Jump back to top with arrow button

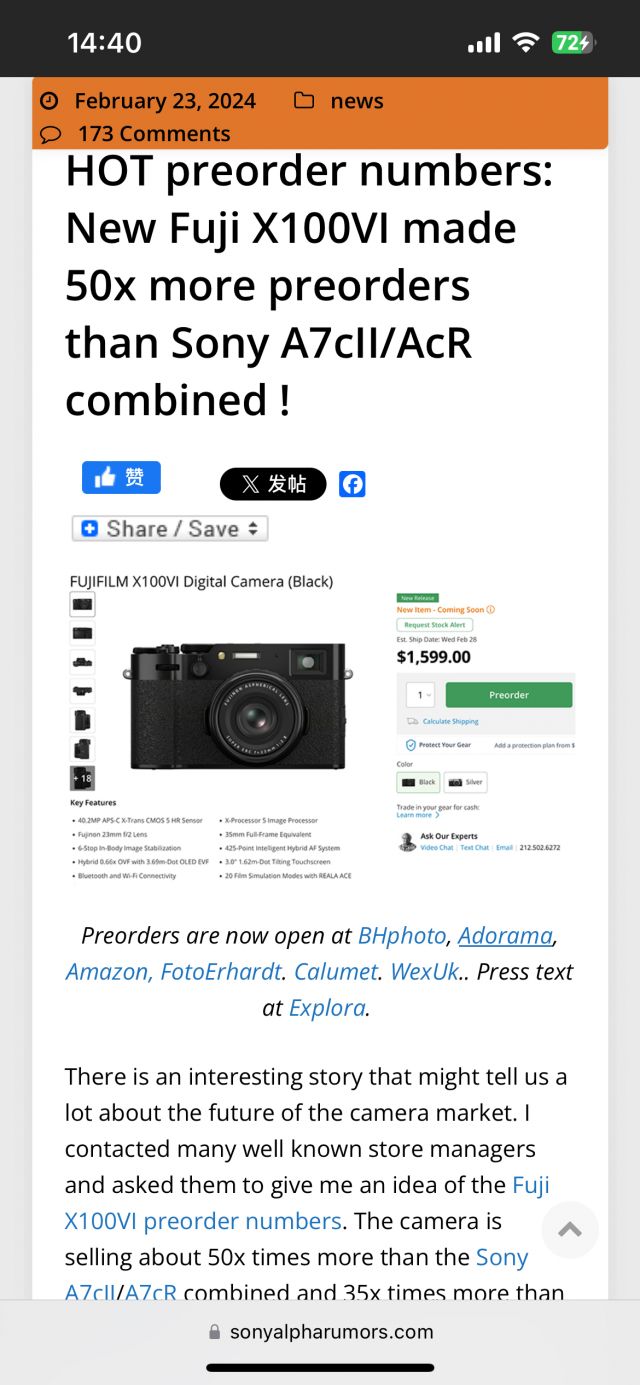click(x=570, y=1230)
